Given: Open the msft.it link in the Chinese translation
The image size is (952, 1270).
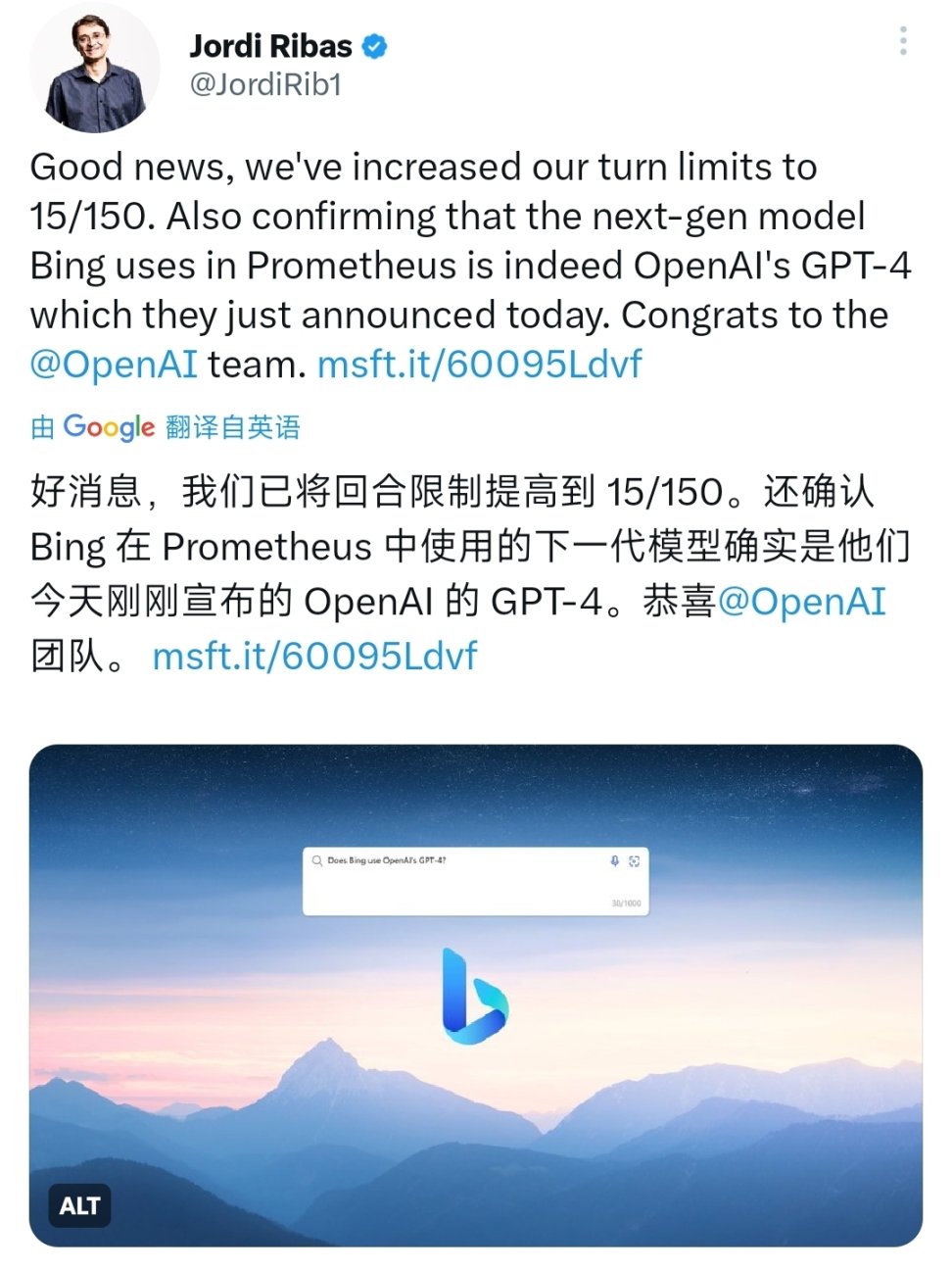Looking at the screenshot, I should coord(314,656).
